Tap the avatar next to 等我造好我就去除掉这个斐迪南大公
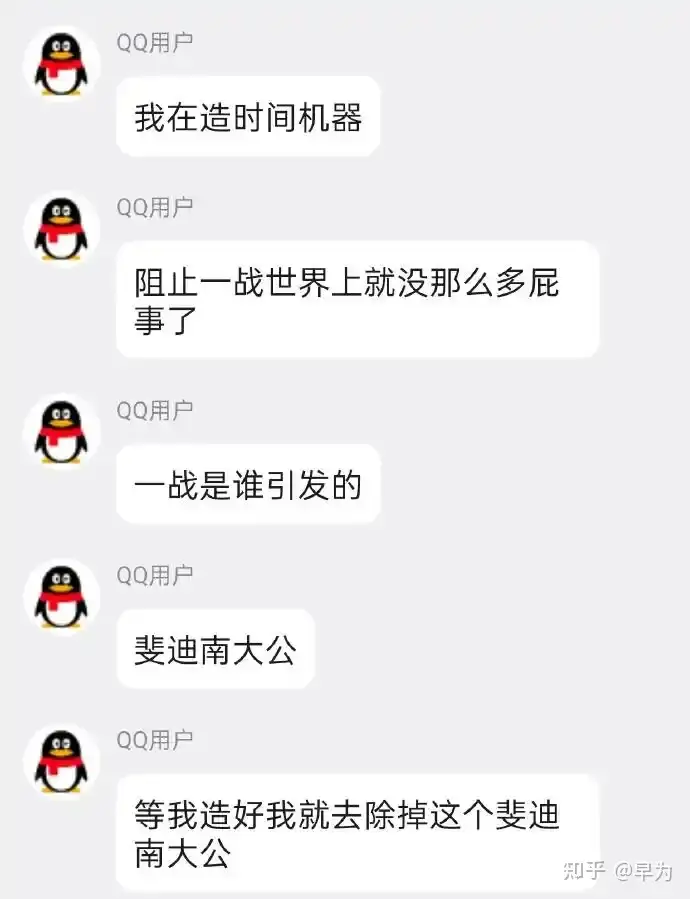 (62, 761)
